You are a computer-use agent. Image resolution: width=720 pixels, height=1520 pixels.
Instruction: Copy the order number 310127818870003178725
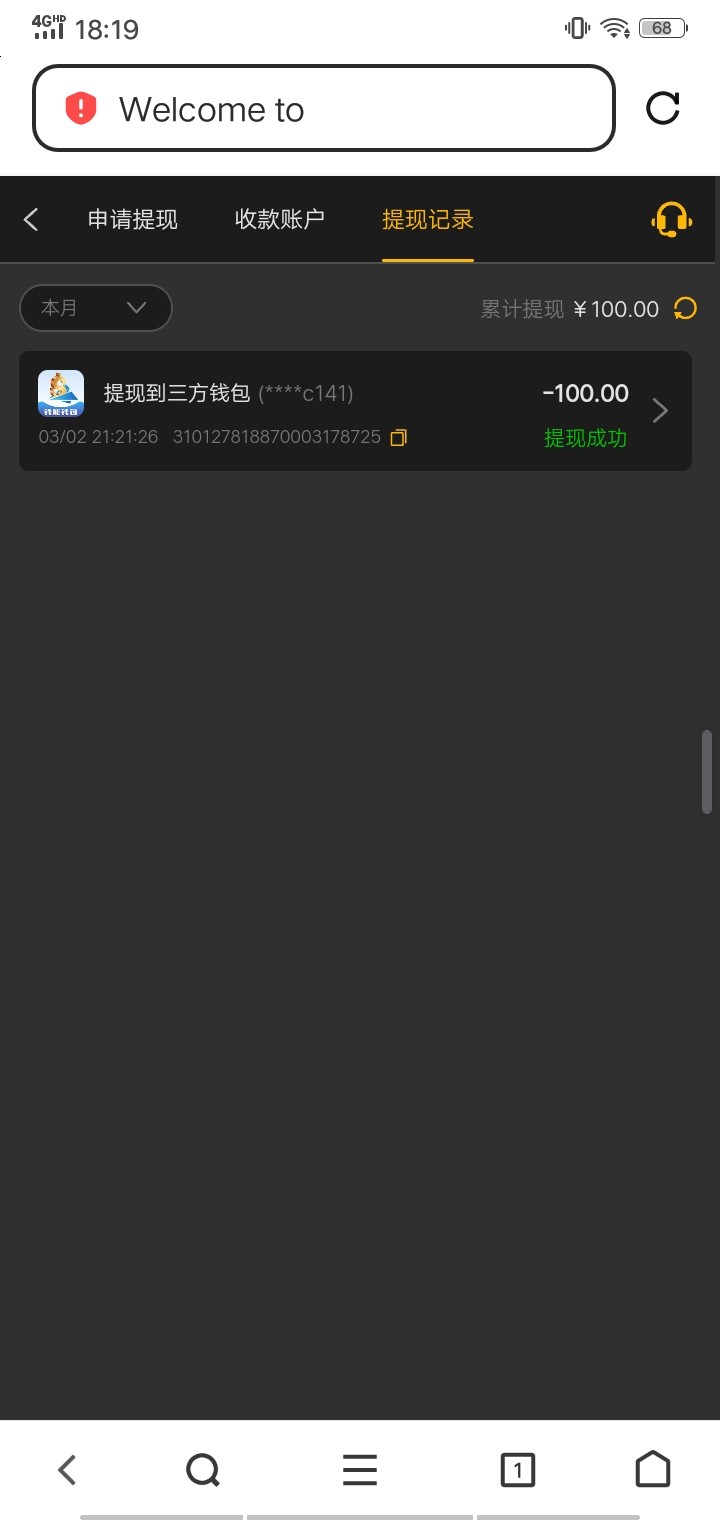(398, 437)
